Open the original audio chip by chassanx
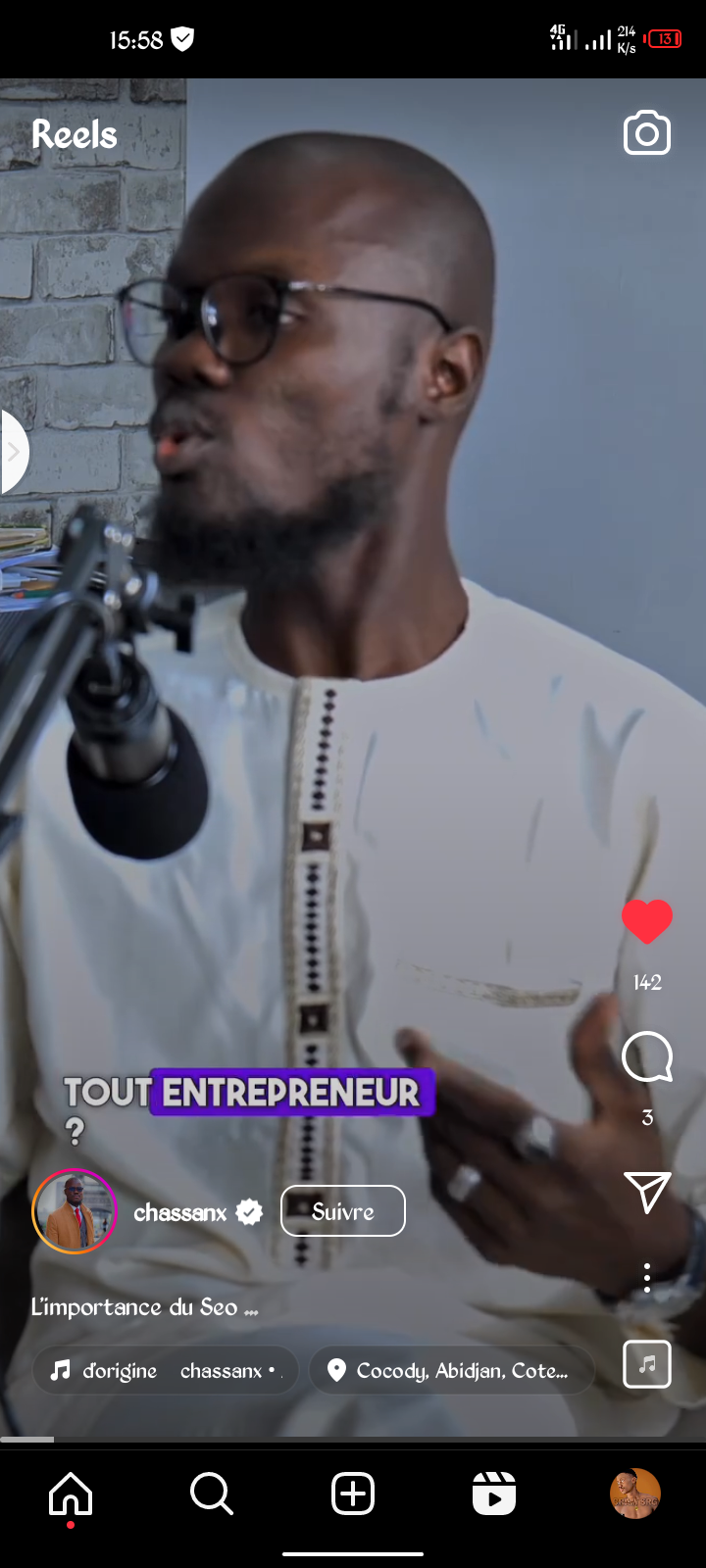 166,1370
